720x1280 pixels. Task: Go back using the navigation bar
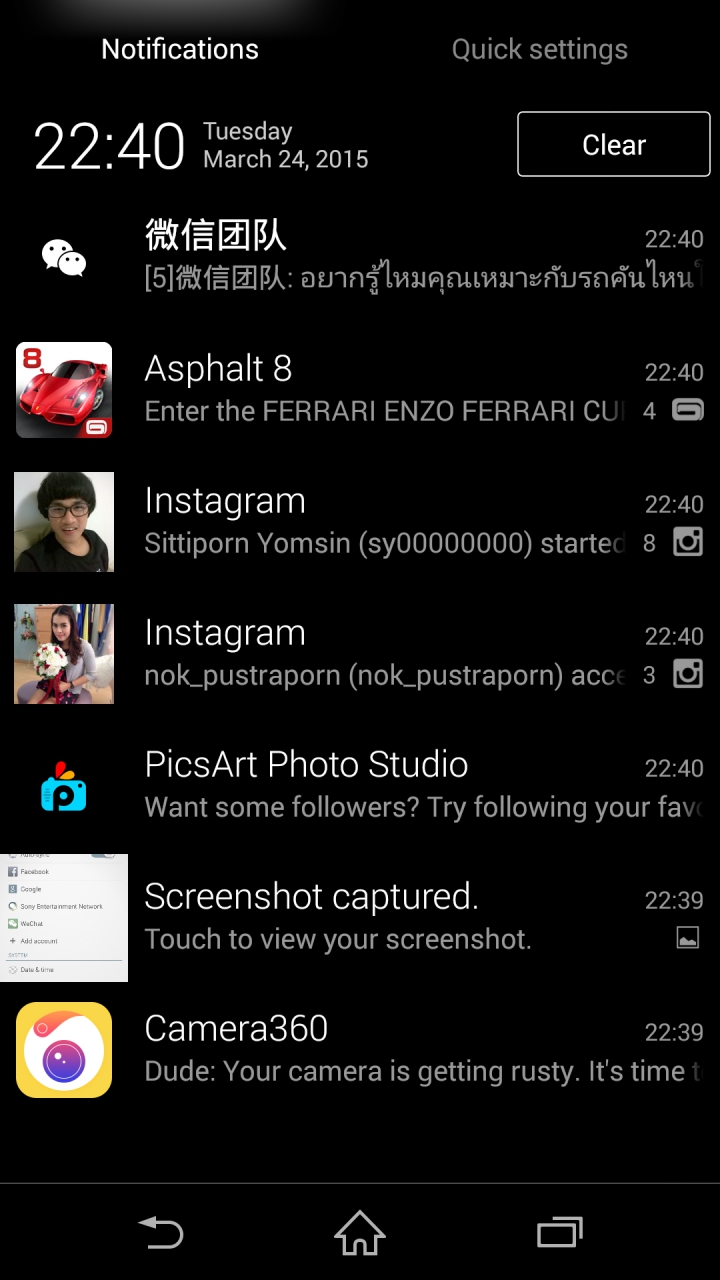pyautogui.click(x=161, y=1232)
